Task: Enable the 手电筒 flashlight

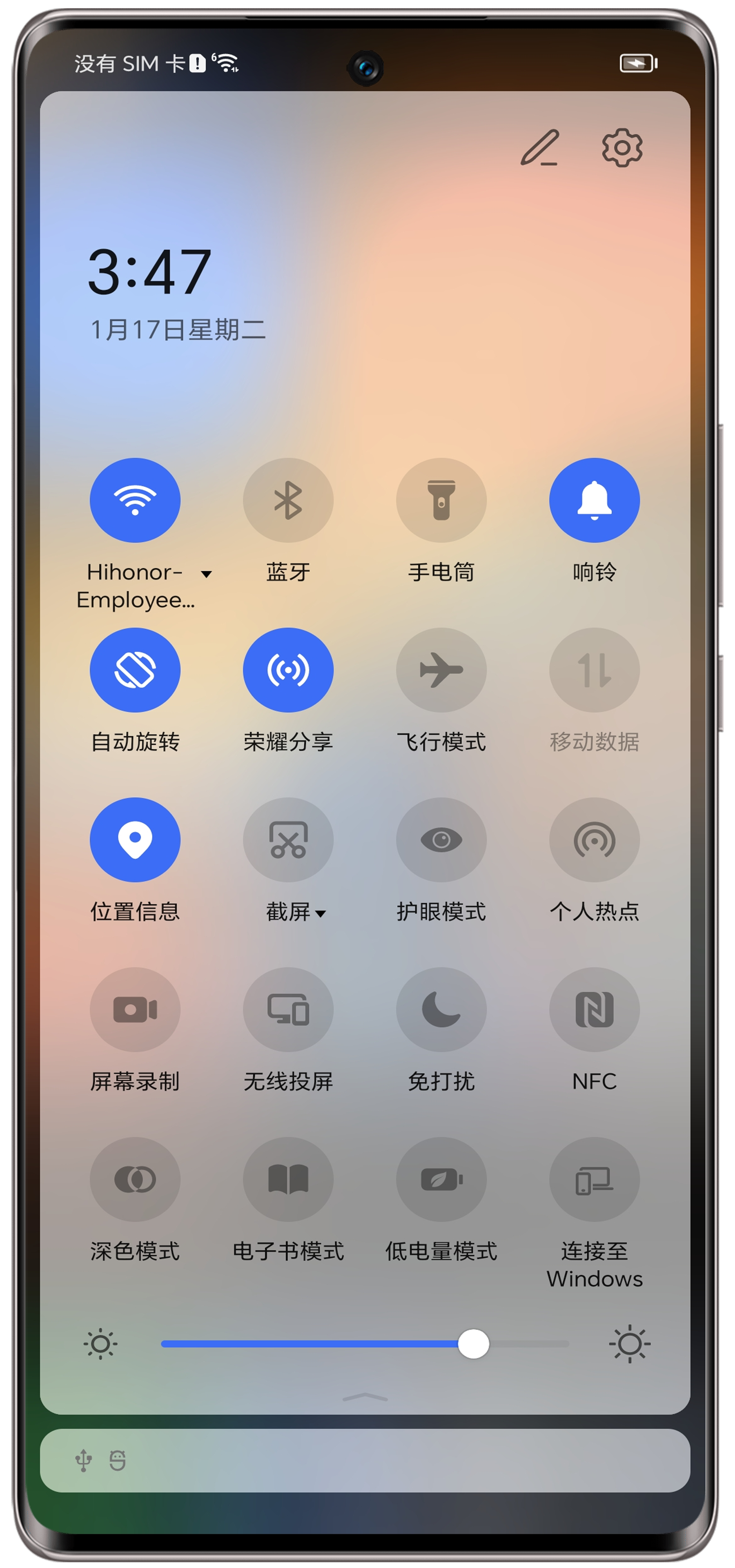Action: [x=441, y=500]
